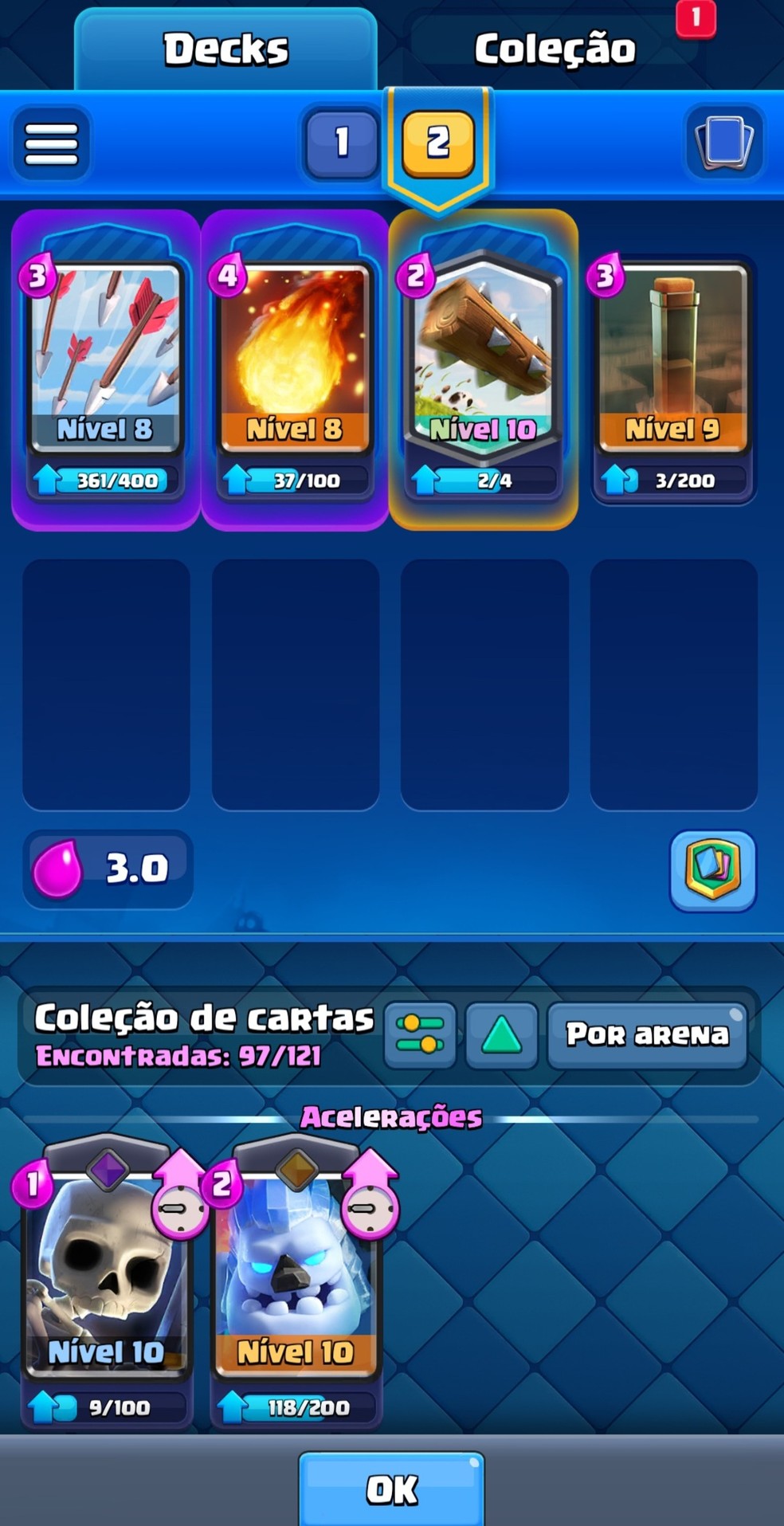784x1526 pixels.
Task: Select deck slot 2
Action: pos(437,143)
